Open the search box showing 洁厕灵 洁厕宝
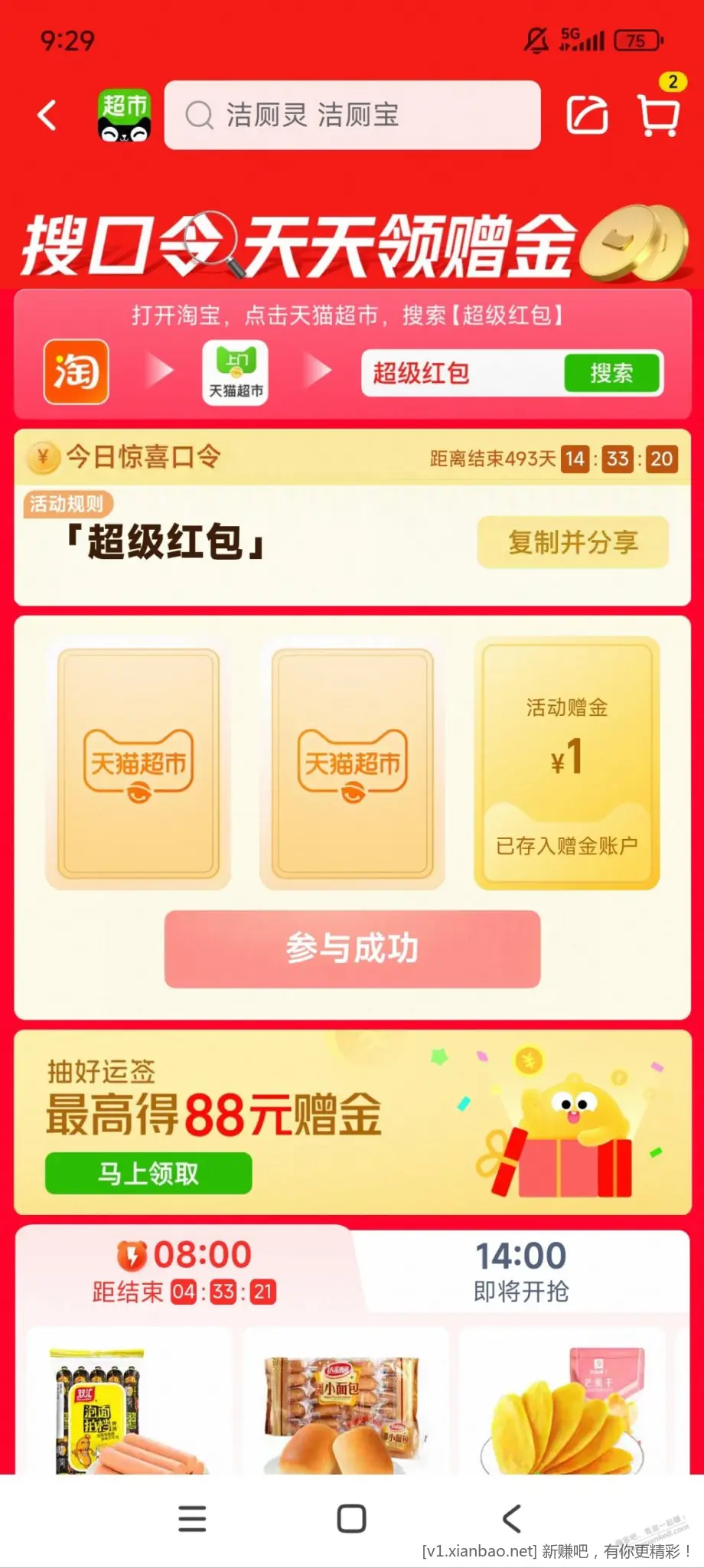This screenshot has width=704, height=1568. (352, 116)
